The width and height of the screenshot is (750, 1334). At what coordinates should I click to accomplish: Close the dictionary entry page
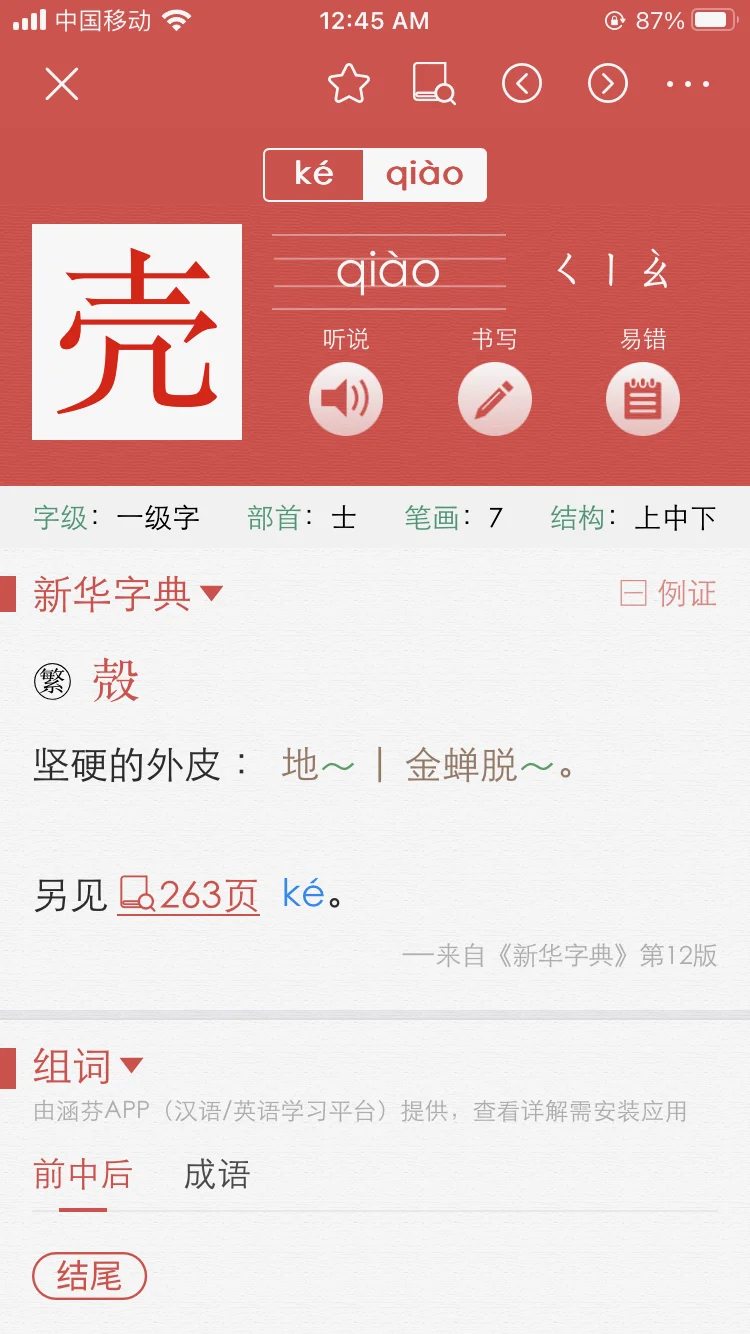point(61,84)
